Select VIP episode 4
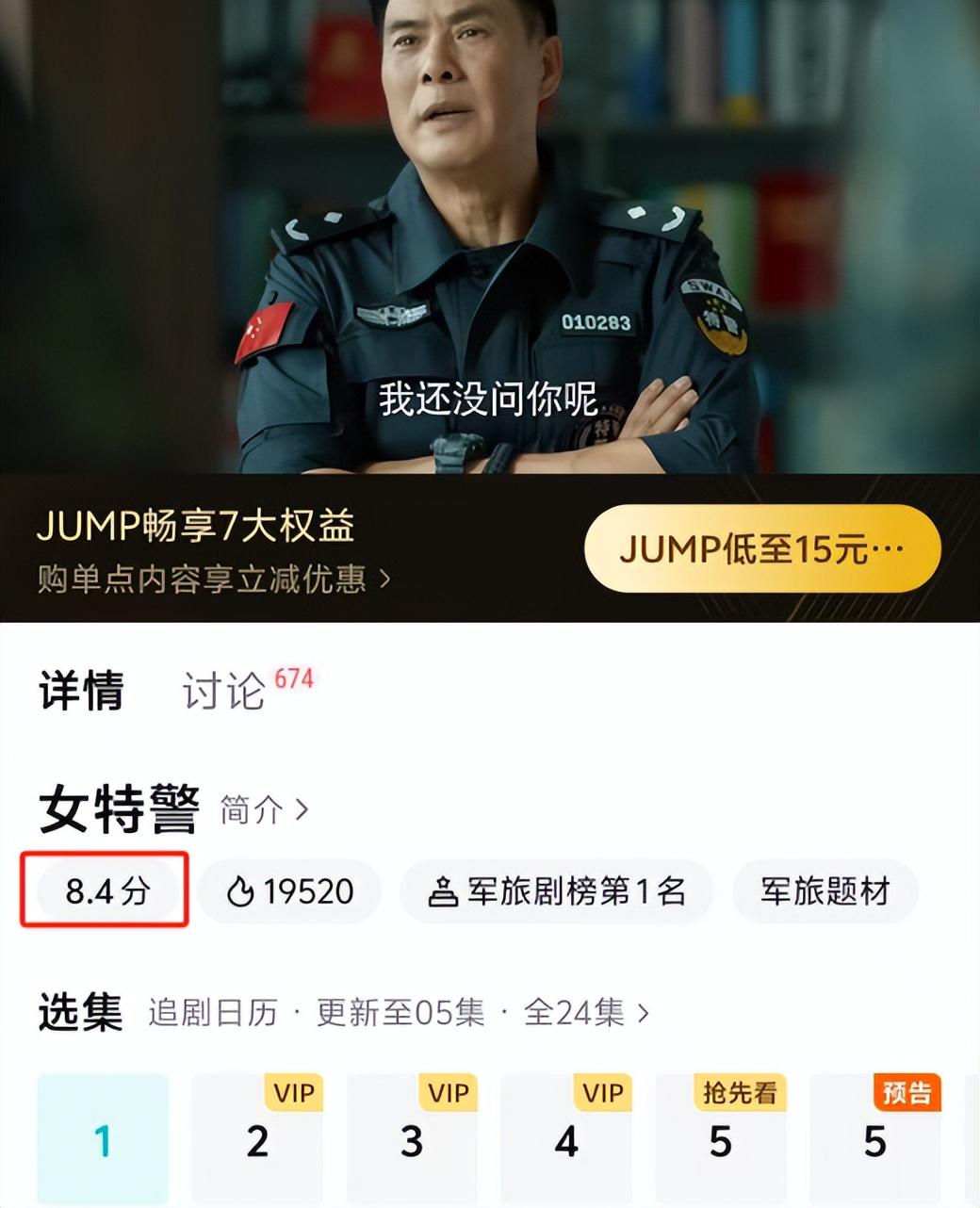This screenshot has height=1208, width=980. pyautogui.click(x=566, y=1140)
